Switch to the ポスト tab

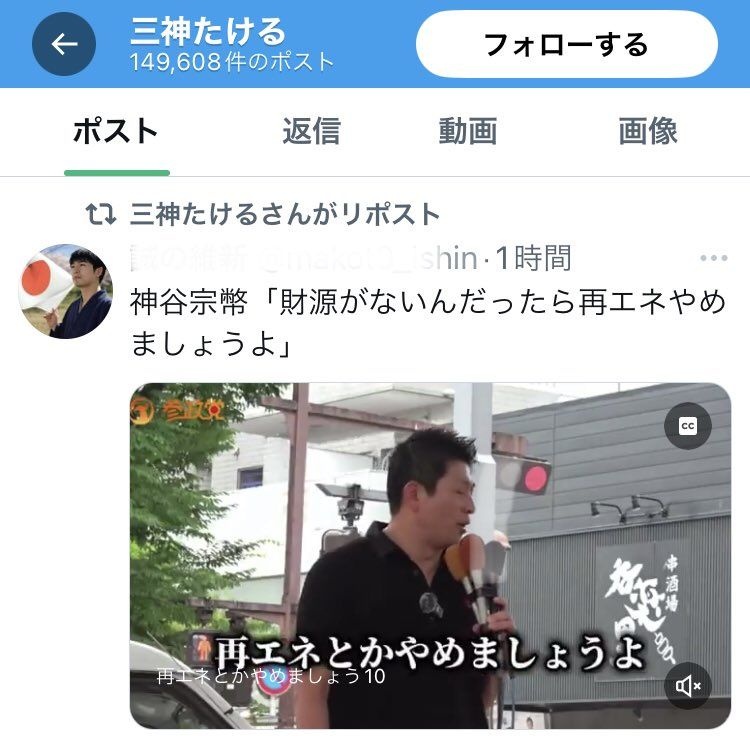pyautogui.click(x=116, y=131)
